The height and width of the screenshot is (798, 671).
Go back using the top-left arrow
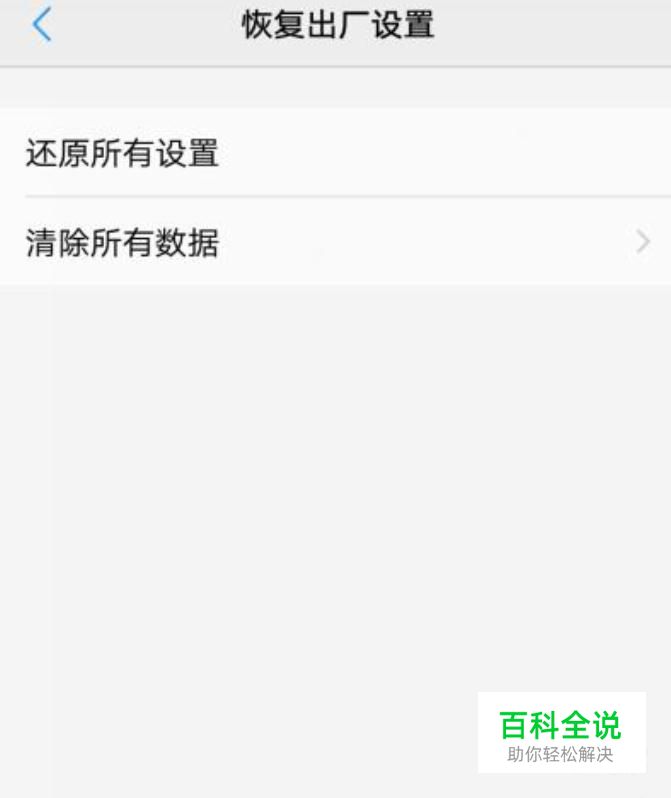(x=42, y=25)
